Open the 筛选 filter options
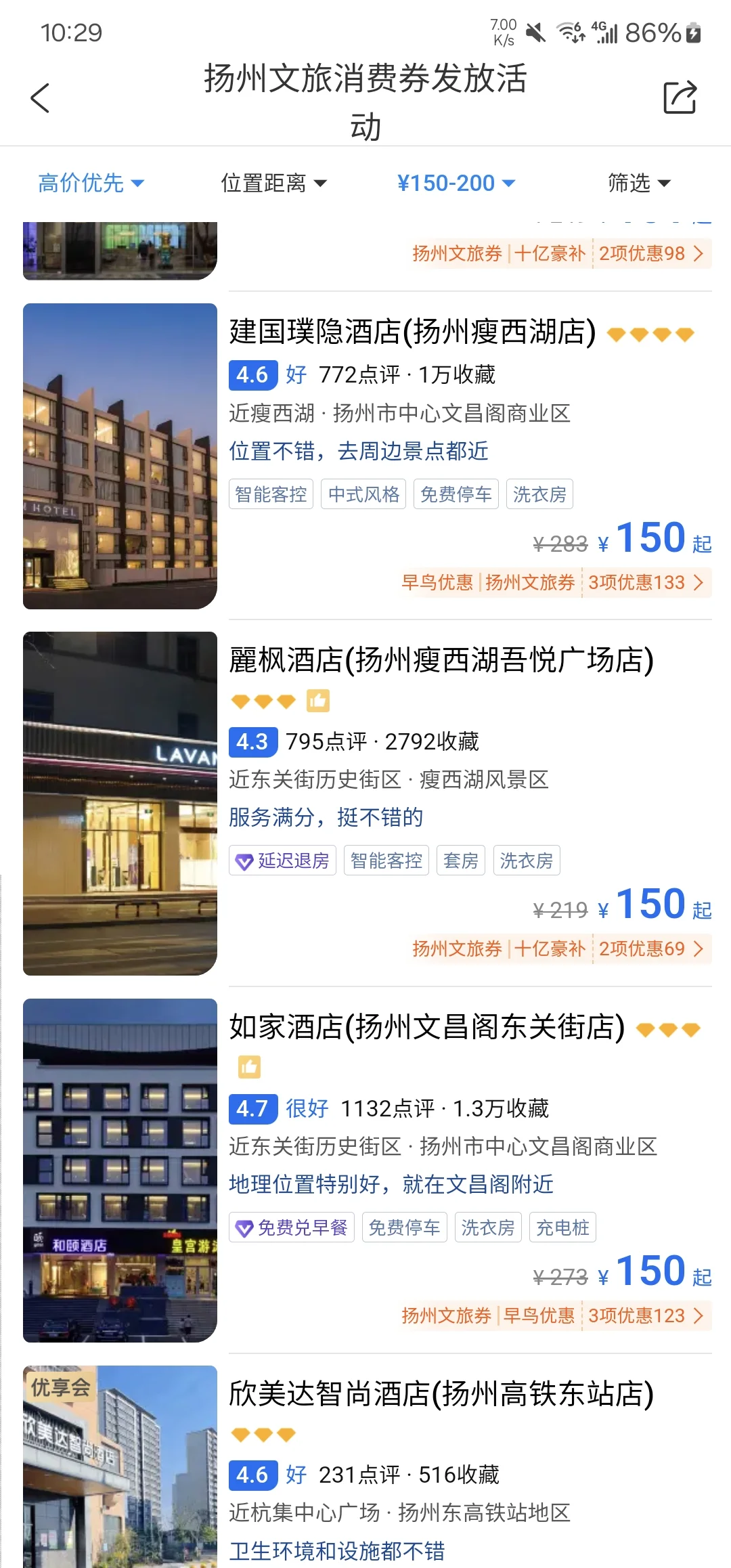The image size is (731, 1568). click(x=639, y=183)
